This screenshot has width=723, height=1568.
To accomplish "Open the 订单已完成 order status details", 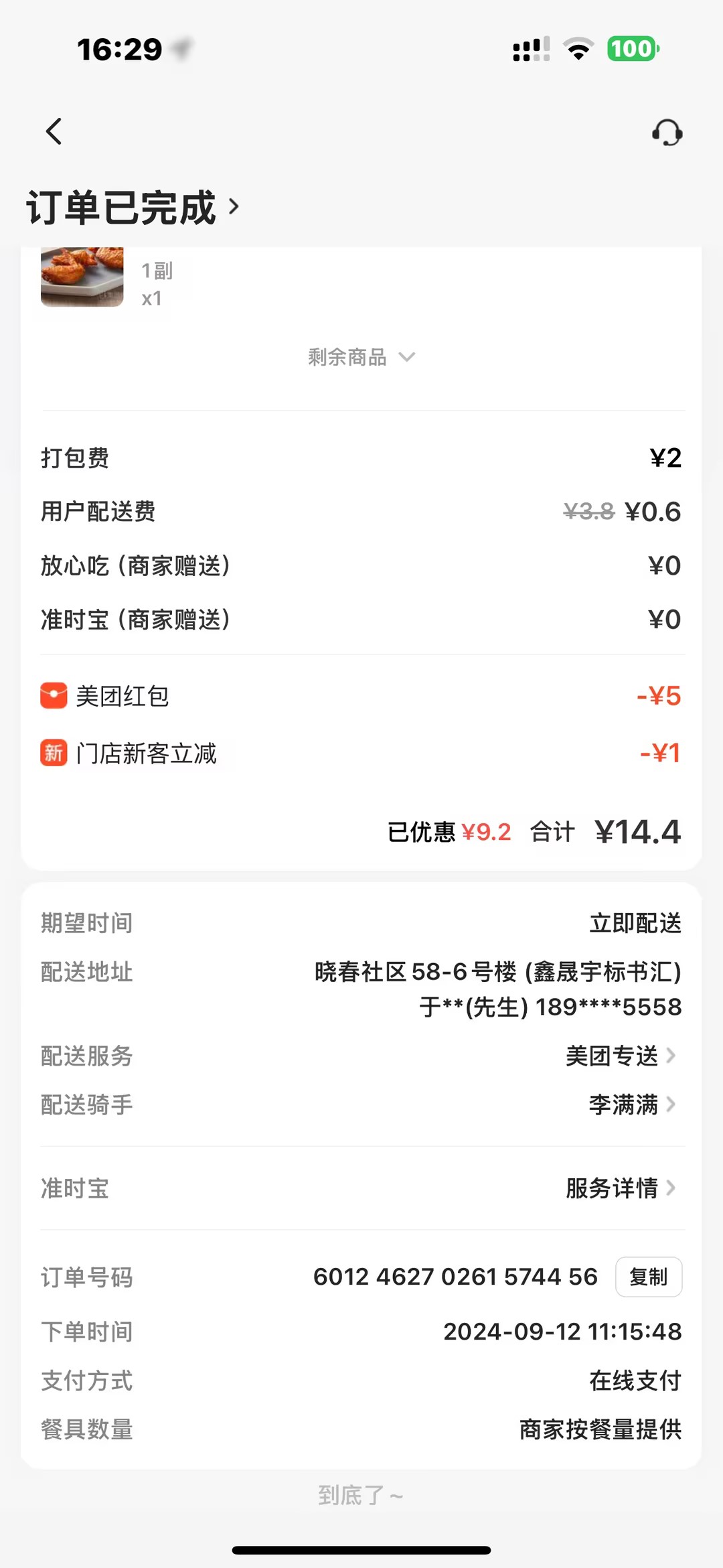I will pos(133,208).
